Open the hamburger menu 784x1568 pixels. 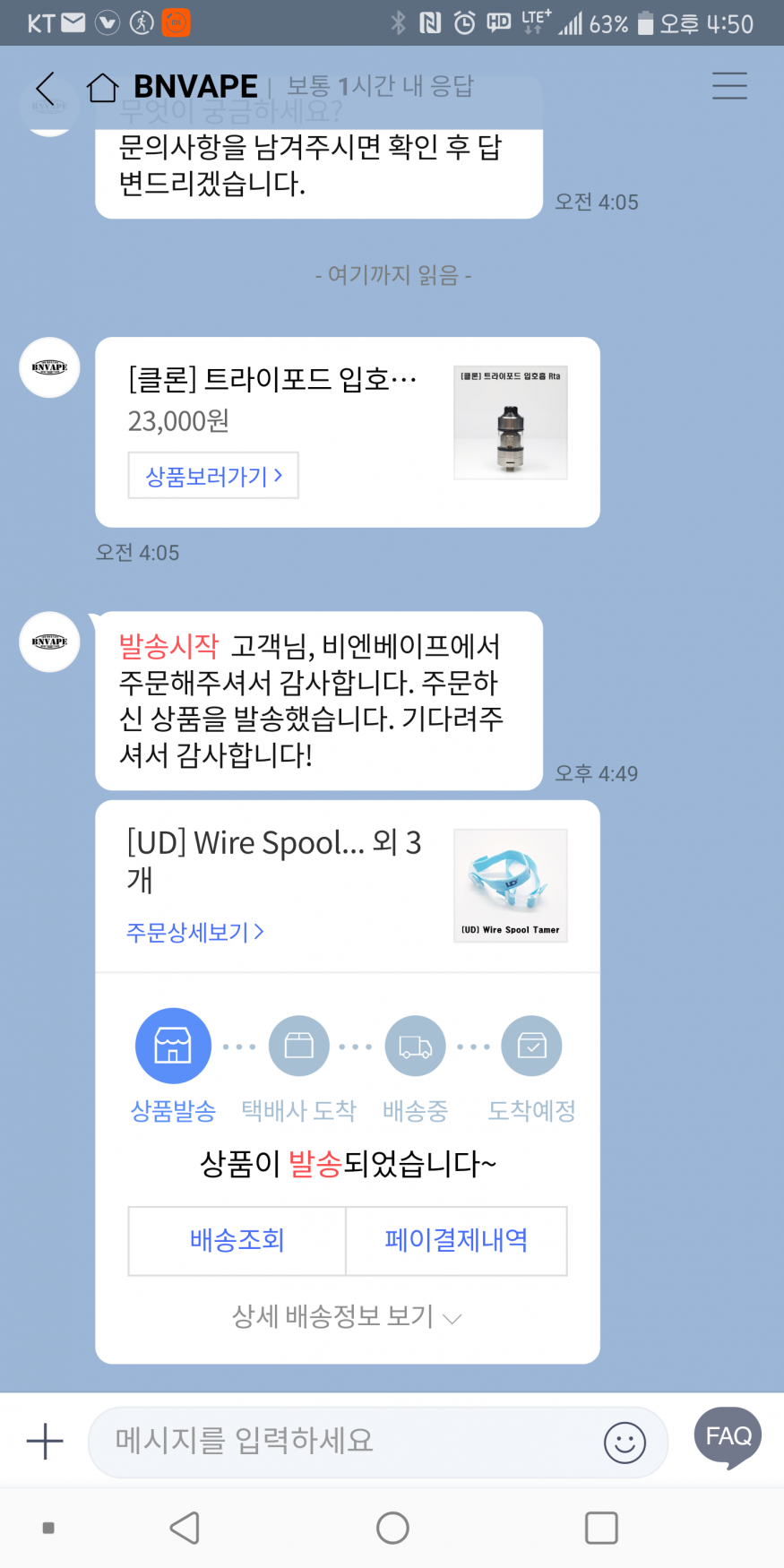tap(729, 86)
